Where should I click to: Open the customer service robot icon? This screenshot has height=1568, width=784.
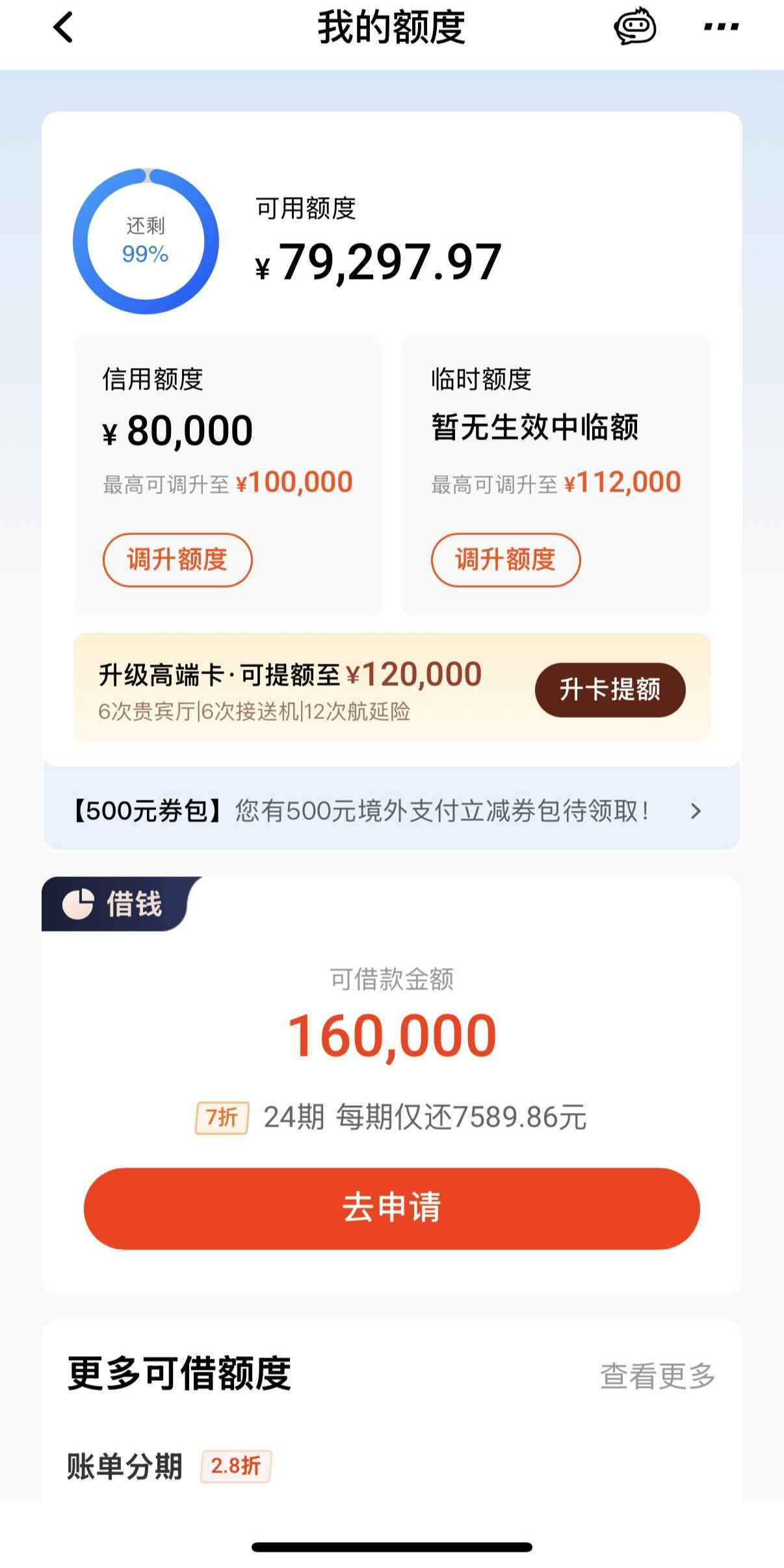point(635,27)
